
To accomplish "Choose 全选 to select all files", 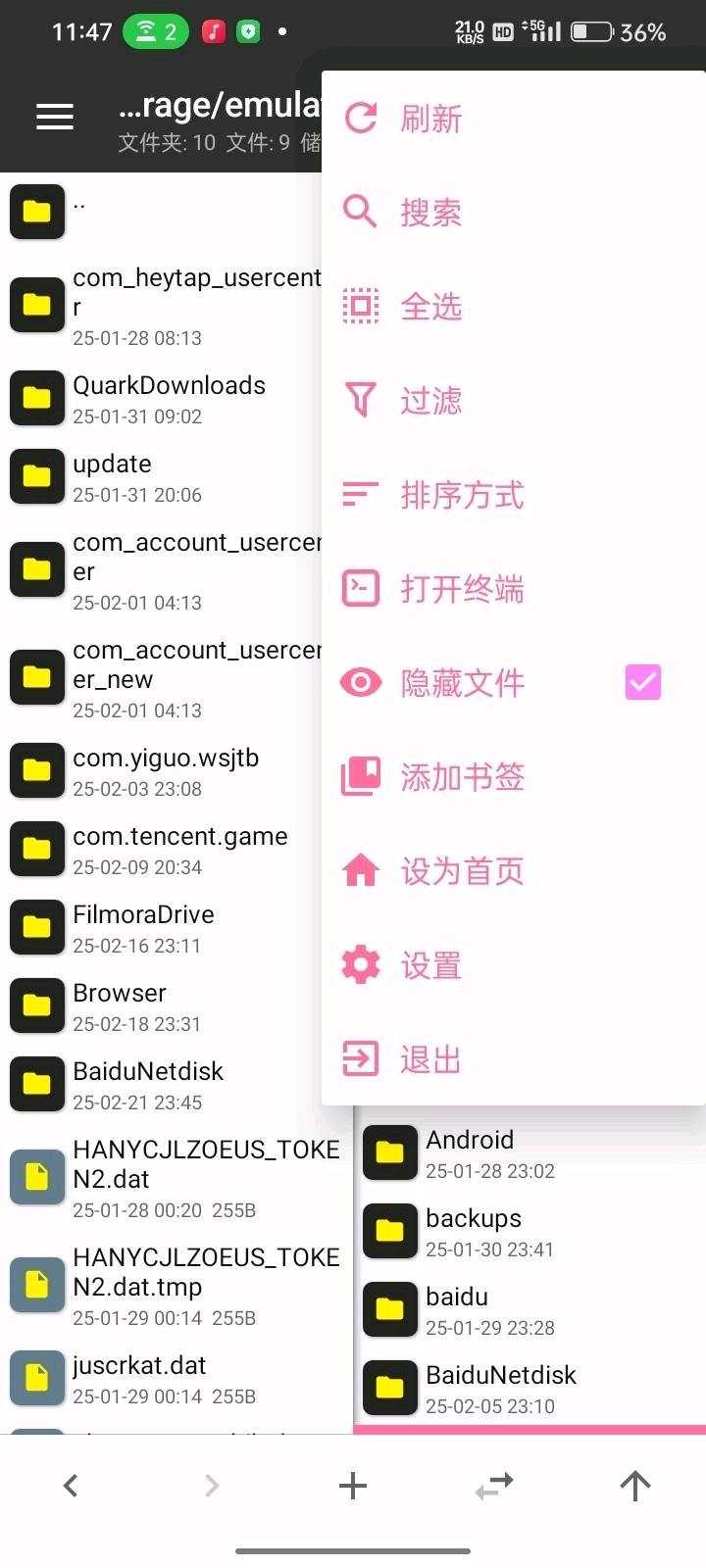I will coord(431,307).
